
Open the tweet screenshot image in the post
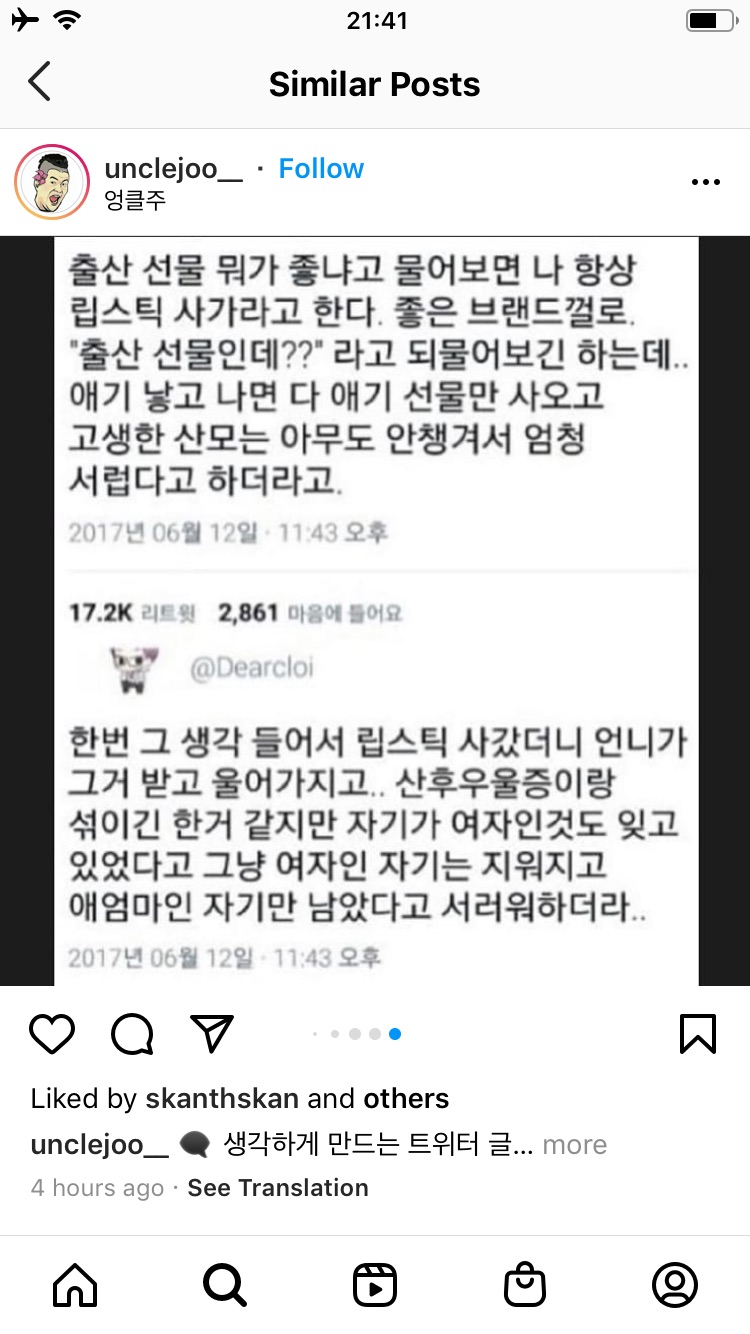click(375, 610)
